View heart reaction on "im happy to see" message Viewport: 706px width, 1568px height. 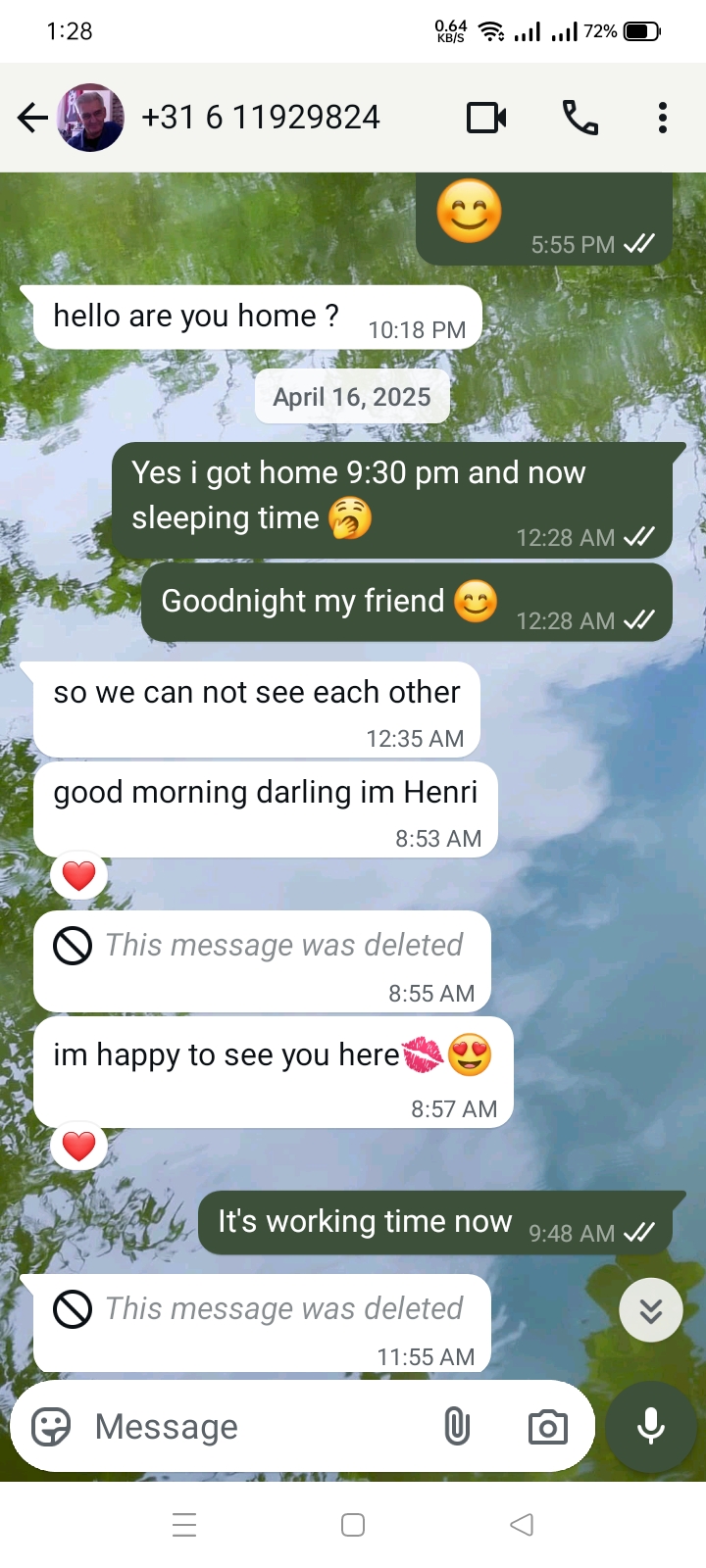click(x=79, y=1145)
